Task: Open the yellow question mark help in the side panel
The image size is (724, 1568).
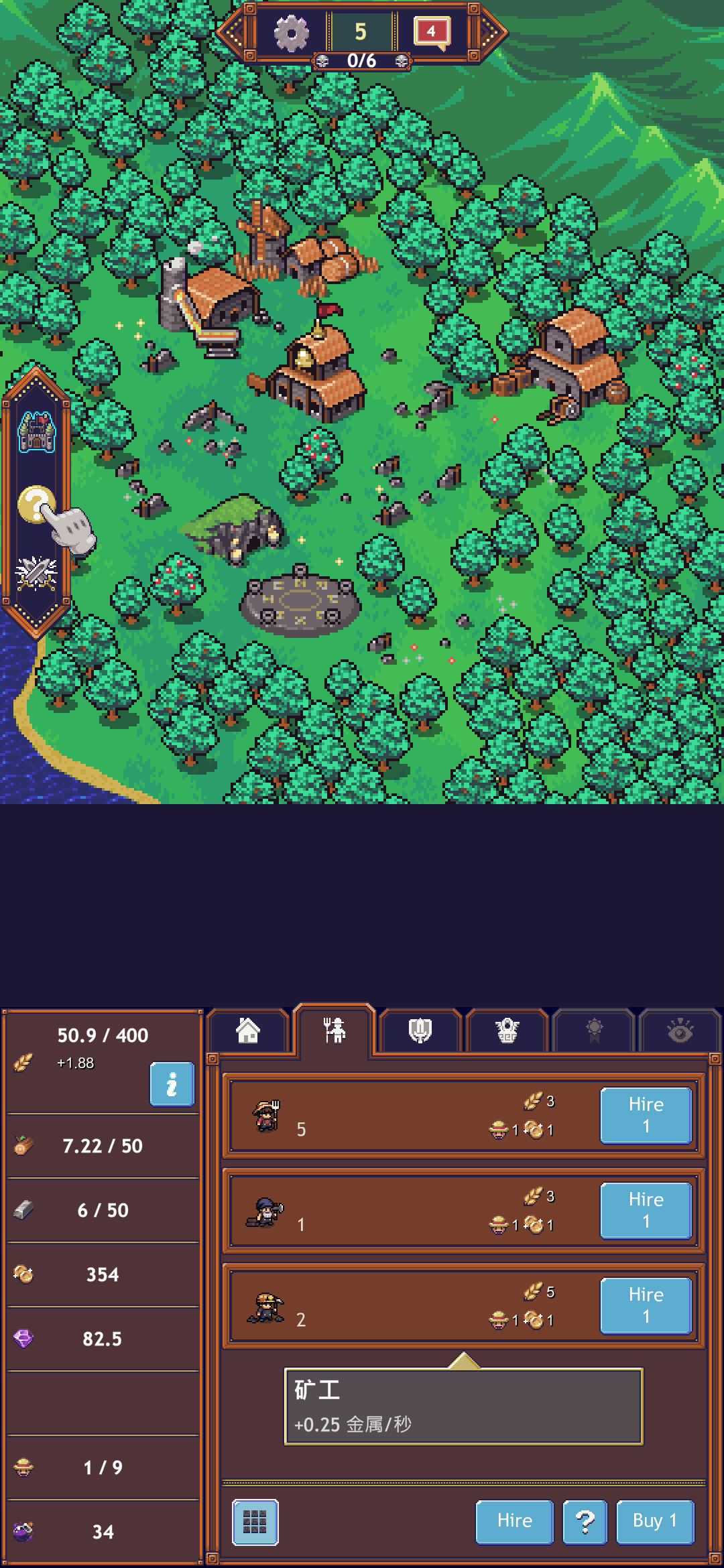Action: [35, 504]
